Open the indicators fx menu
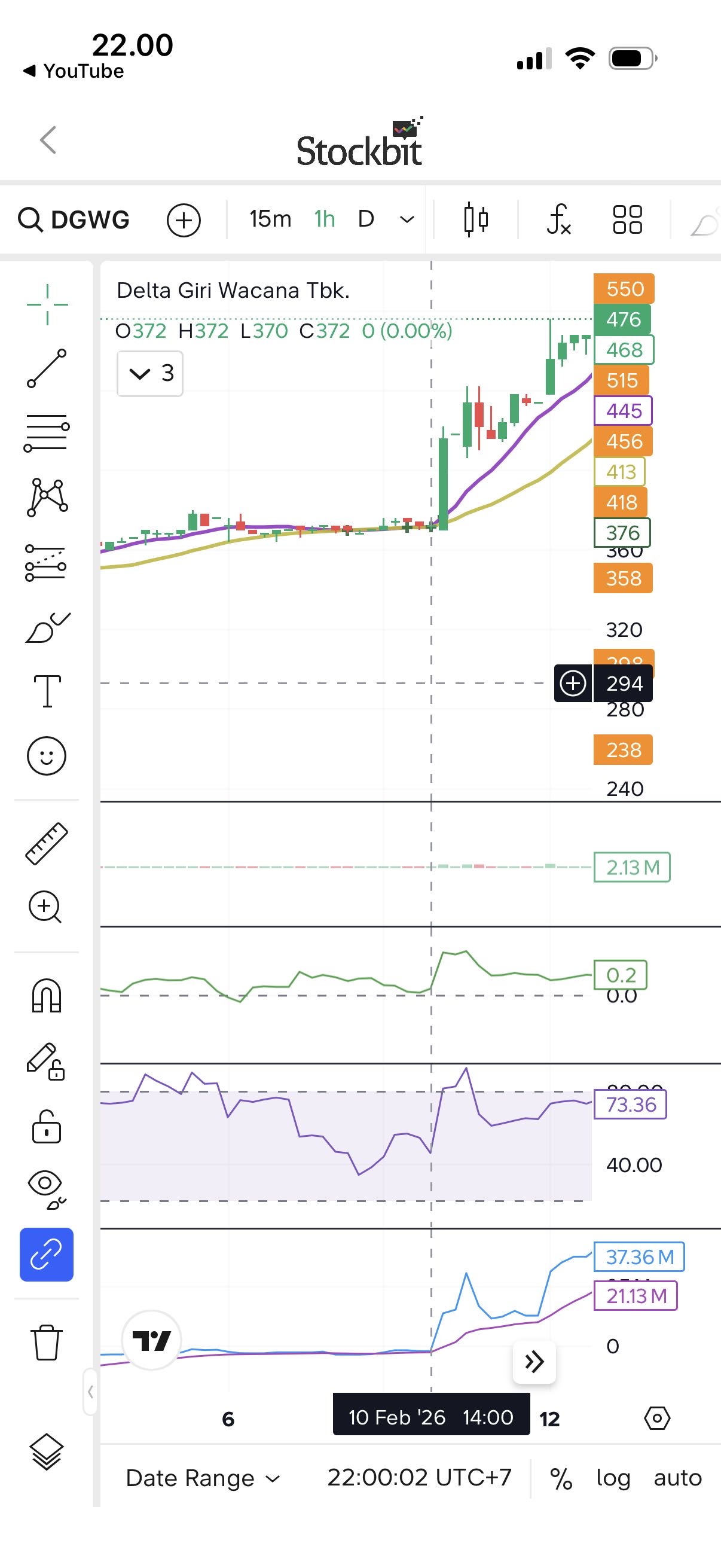Image resolution: width=721 pixels, height=1568 pixels. click(558, 219)
